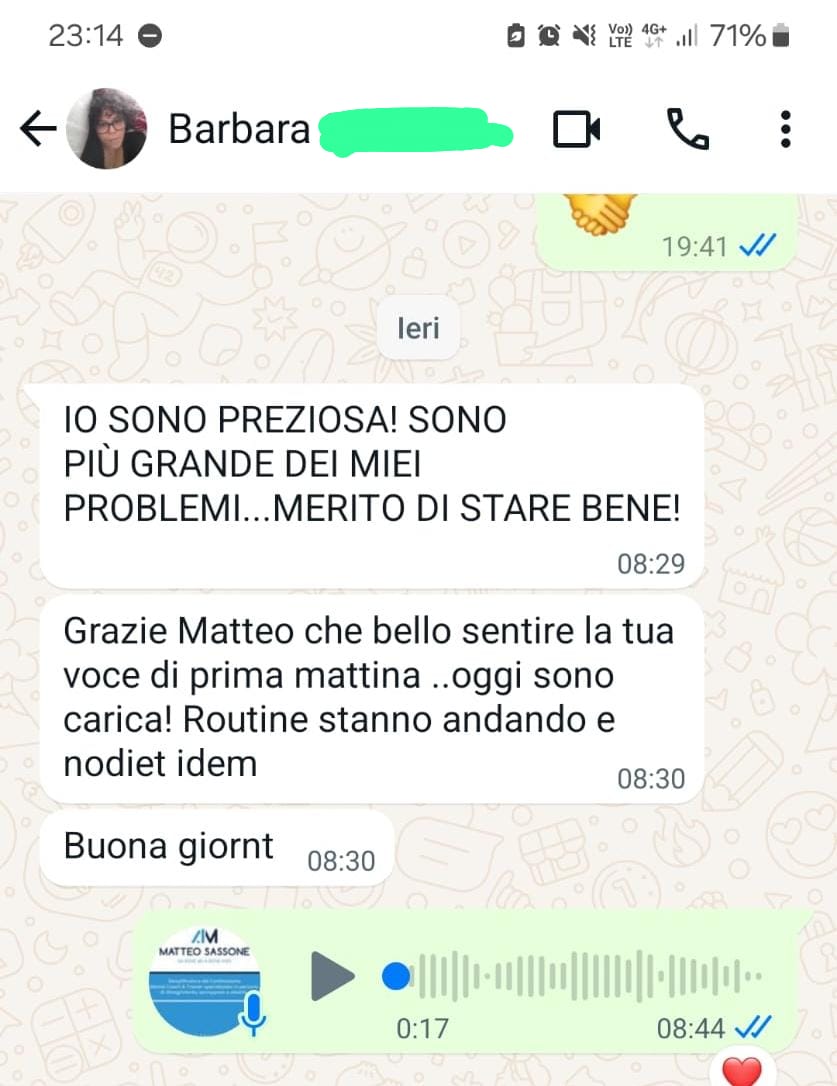
Task: Open the overflow menu
Action: [x=785, y=129]
